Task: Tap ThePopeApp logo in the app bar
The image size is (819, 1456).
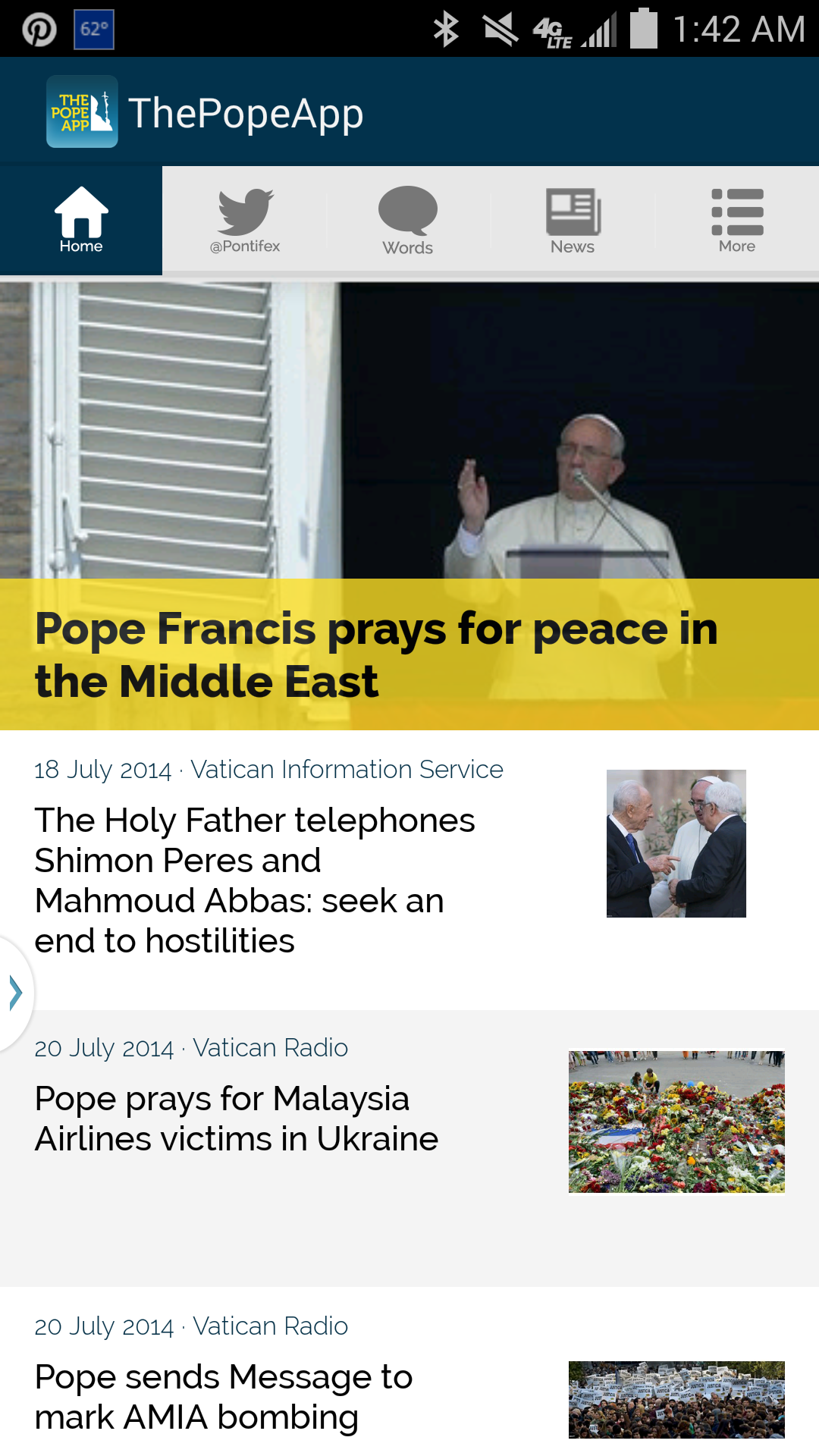Action: (82, 111)
